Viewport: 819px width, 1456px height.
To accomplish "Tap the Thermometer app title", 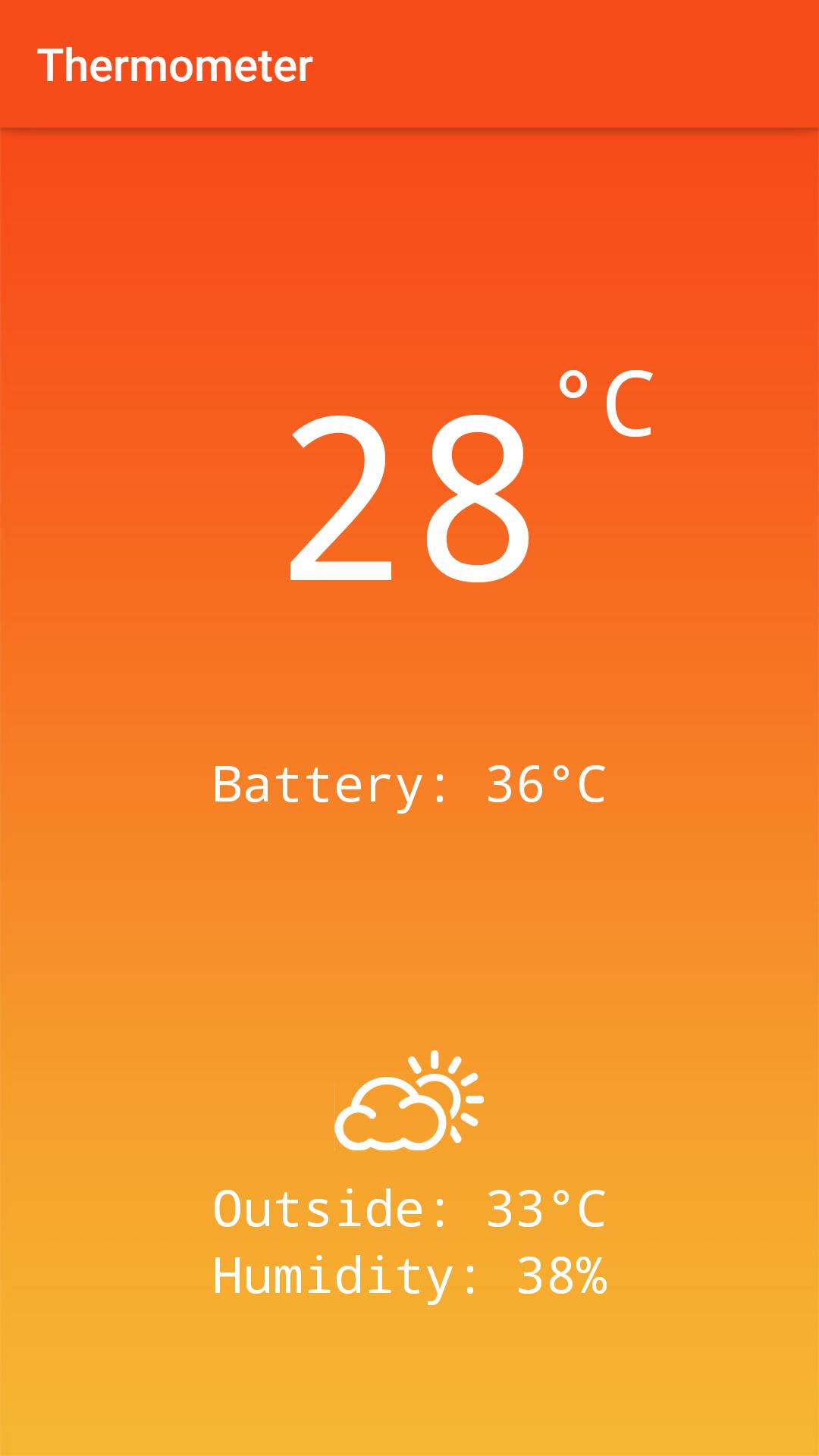I will (176, 67).
